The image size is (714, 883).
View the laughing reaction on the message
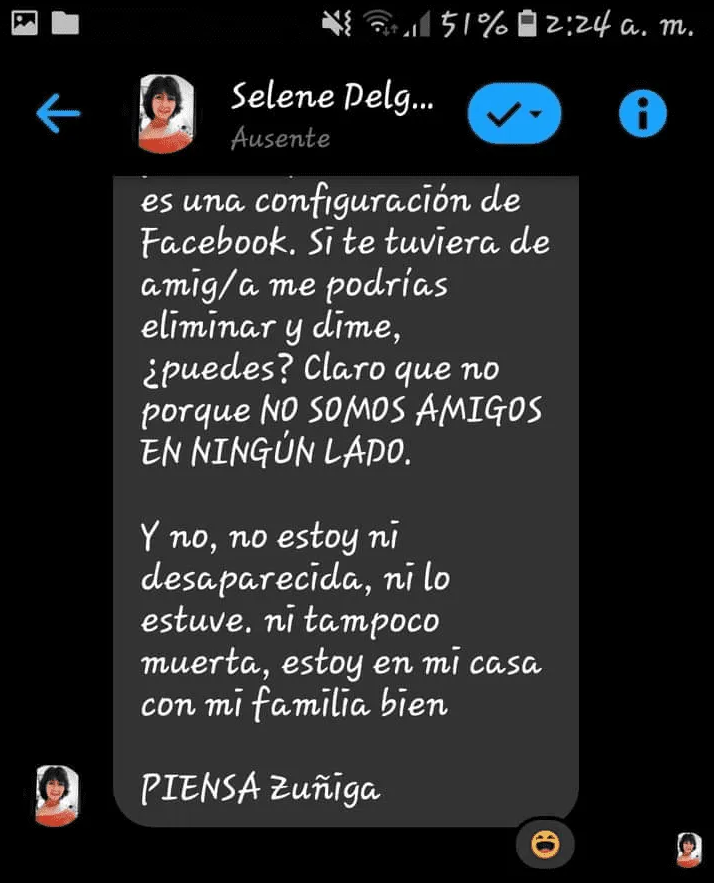pyautogui.click(x=545, y=845)
